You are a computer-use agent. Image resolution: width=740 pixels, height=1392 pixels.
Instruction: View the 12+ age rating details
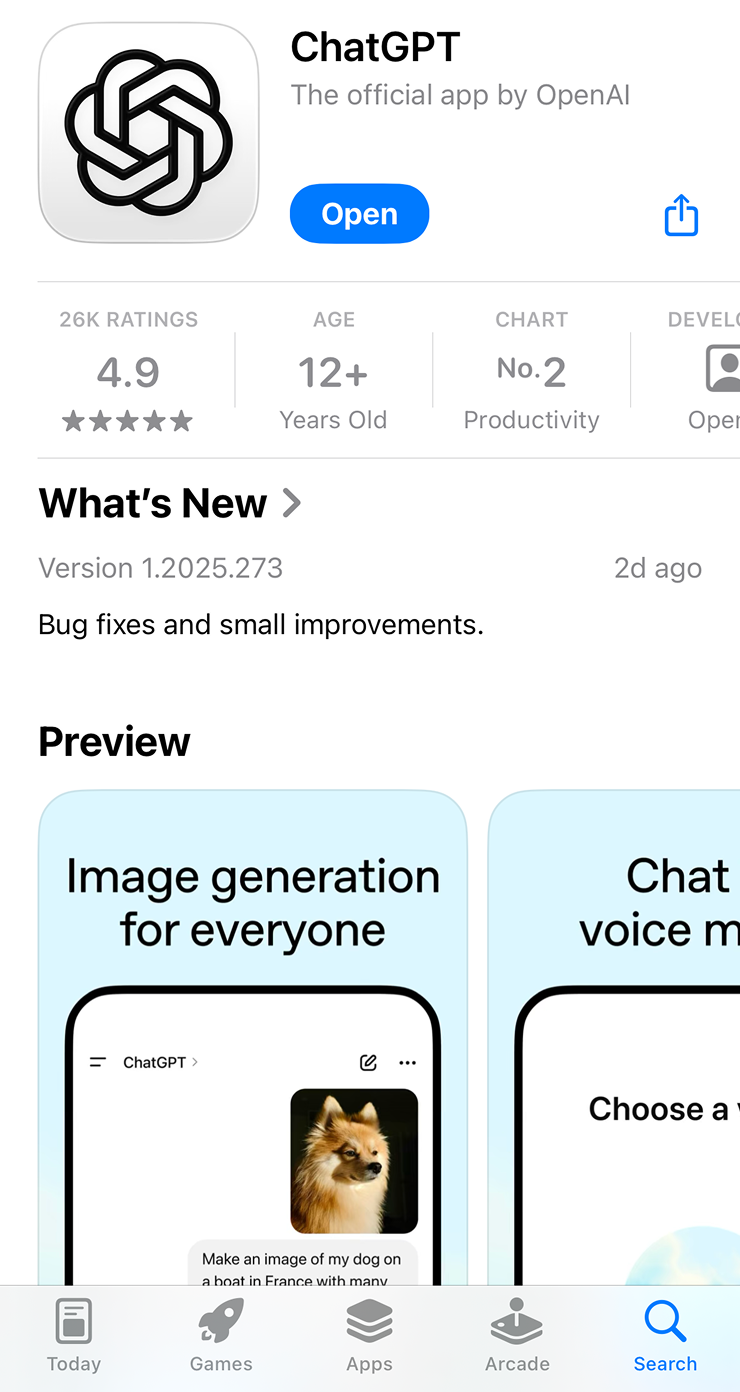[333, 372]
